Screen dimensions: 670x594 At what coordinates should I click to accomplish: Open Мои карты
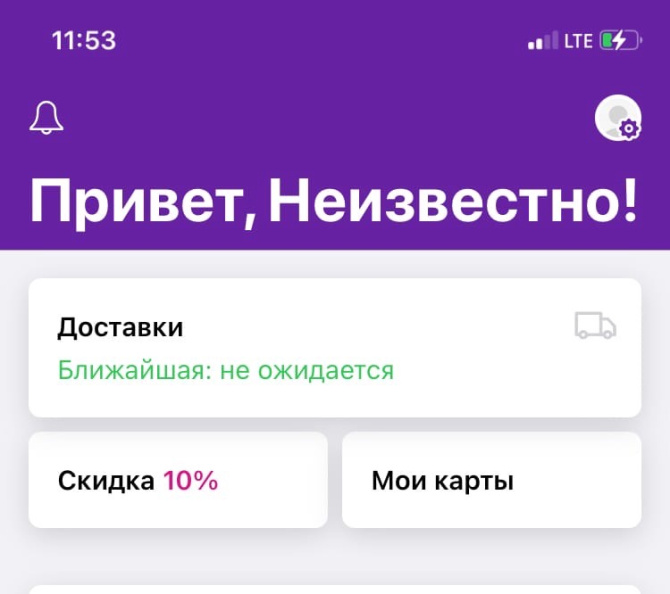click(491, 480)
